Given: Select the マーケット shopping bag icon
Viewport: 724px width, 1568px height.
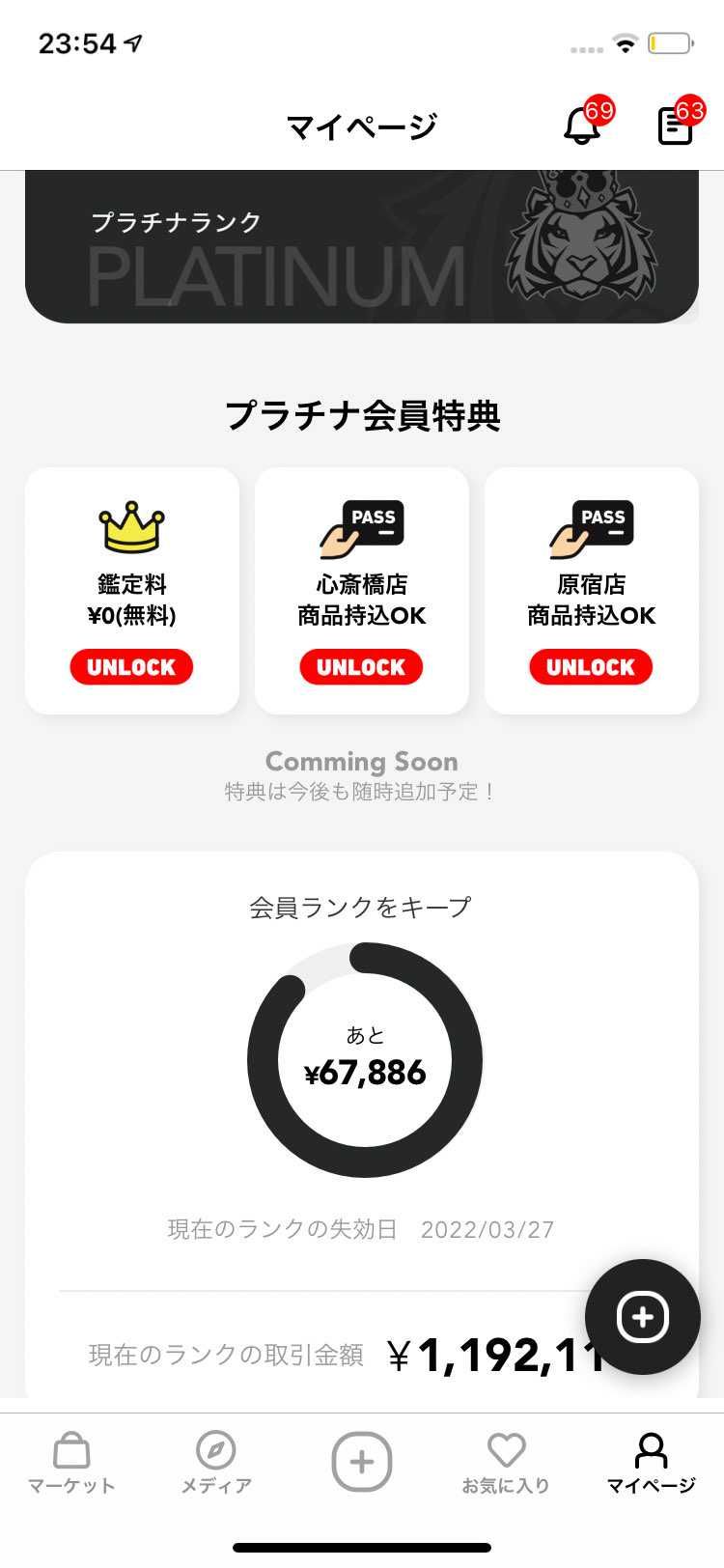Looking at the screenshot, I should pyautogui.click(x=71, y=1448).
